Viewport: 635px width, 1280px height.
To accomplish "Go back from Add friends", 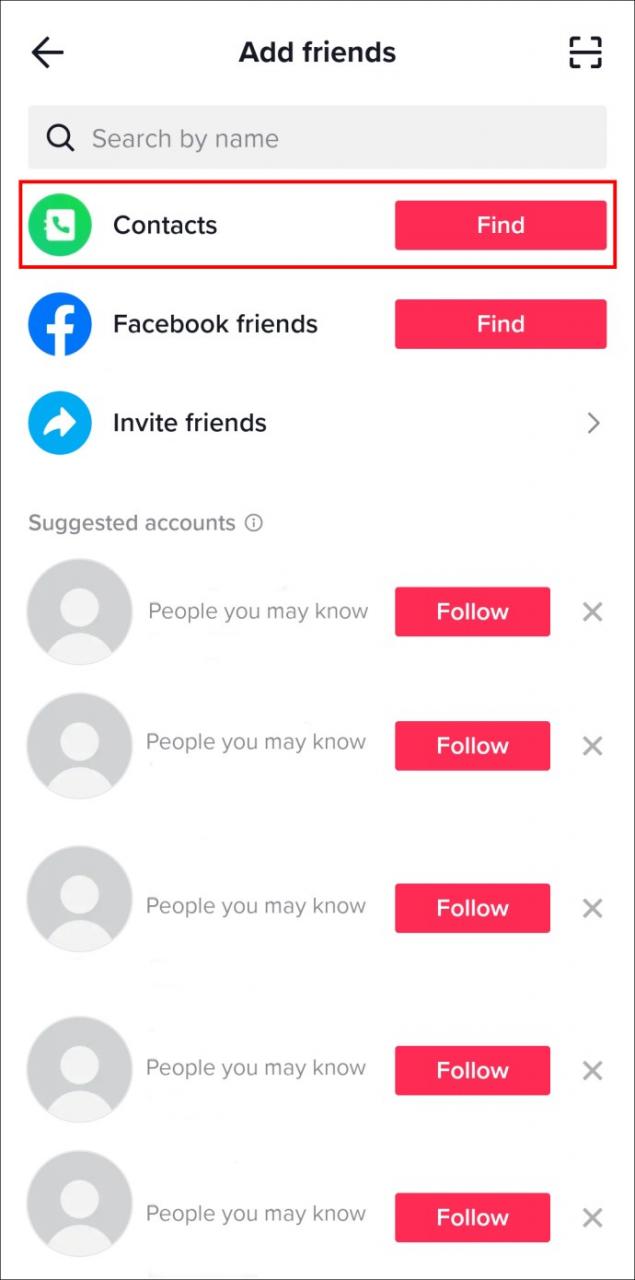I will coord(47,53).
